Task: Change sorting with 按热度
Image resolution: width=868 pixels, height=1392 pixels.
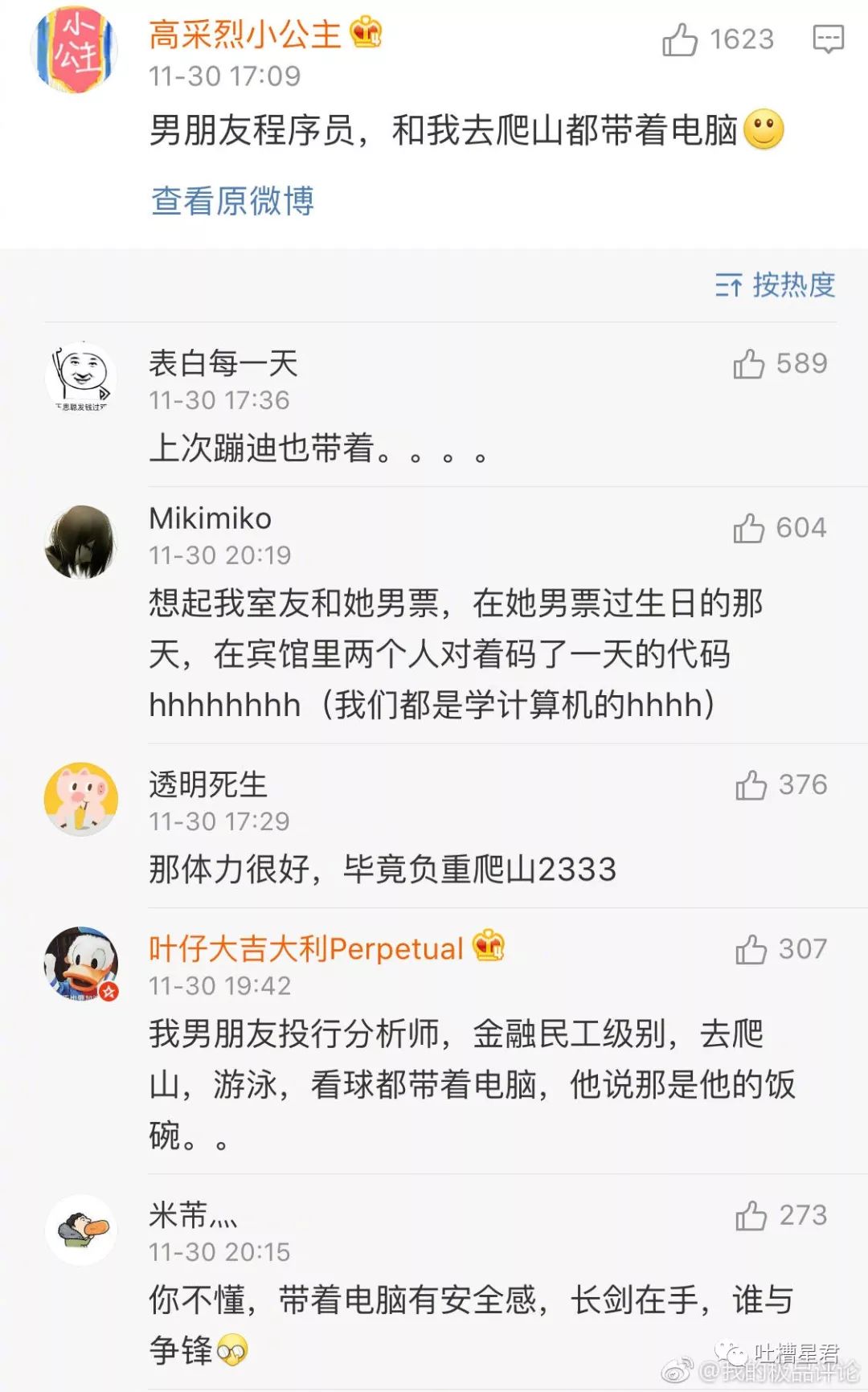Action: pos(776,285)
